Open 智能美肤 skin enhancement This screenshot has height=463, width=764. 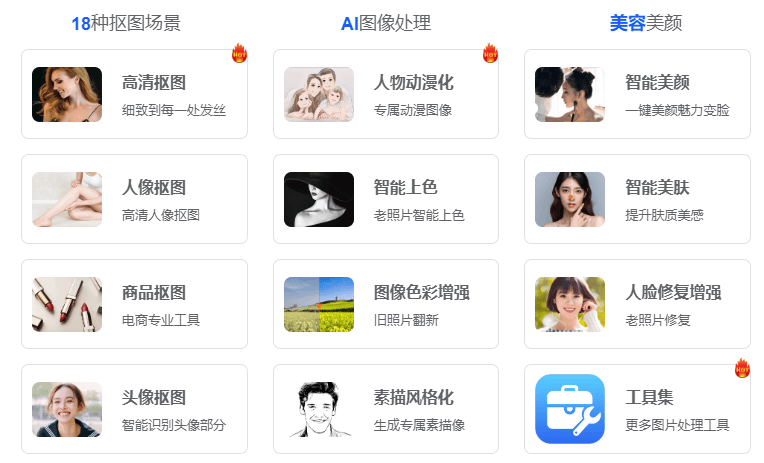pyautogui.click(x=637, y=199)
